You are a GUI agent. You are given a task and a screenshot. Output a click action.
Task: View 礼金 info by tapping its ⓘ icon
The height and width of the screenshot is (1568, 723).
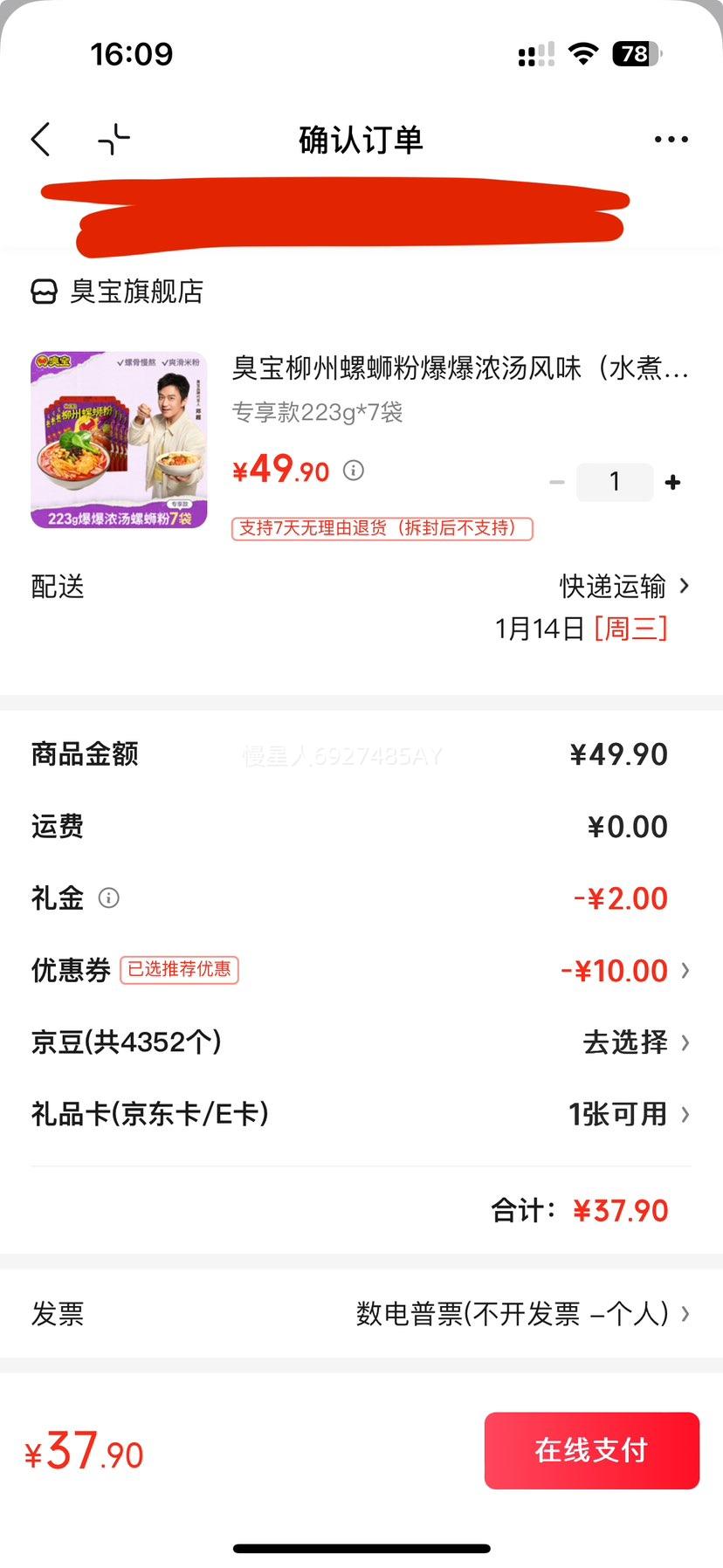pos(109,897)
